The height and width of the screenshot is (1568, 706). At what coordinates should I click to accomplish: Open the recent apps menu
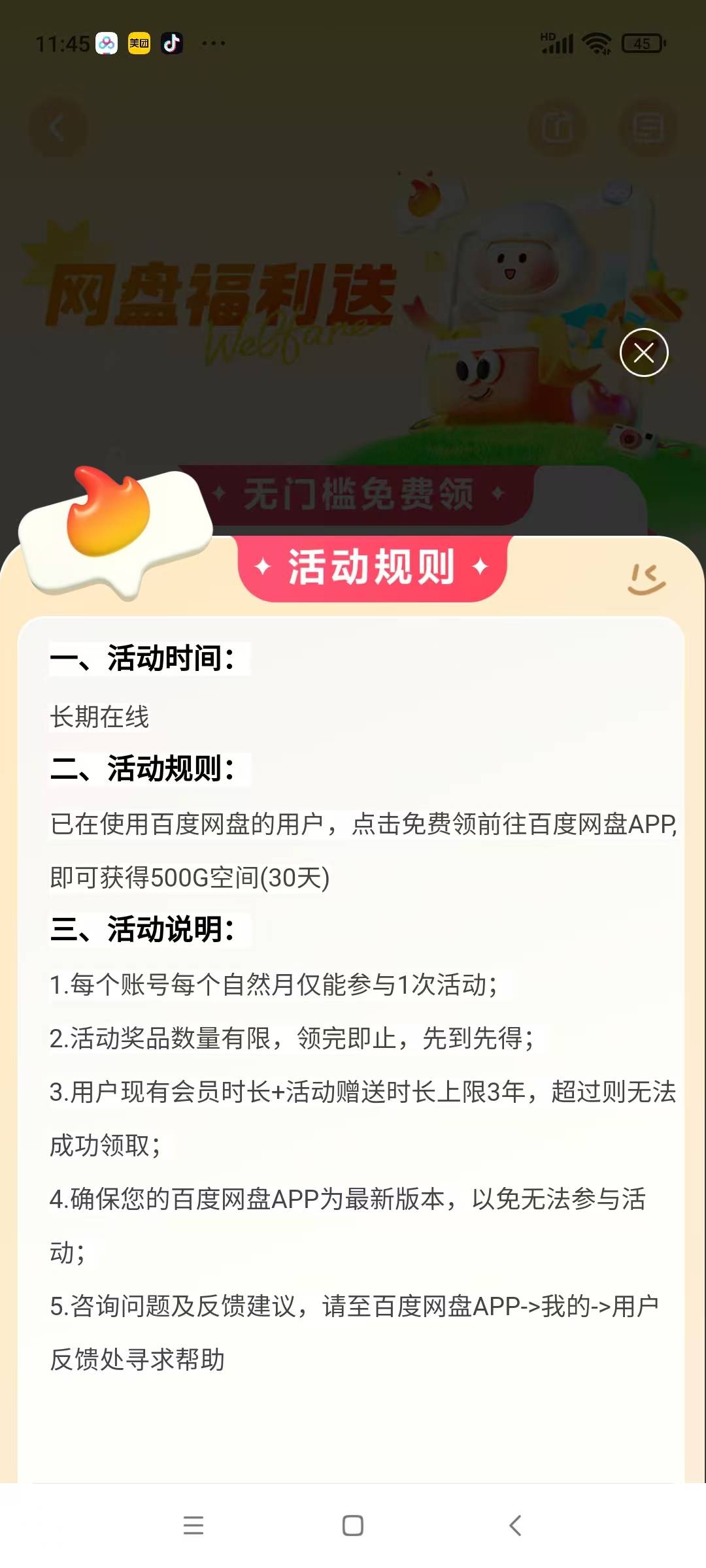(x=193, y=1526)
